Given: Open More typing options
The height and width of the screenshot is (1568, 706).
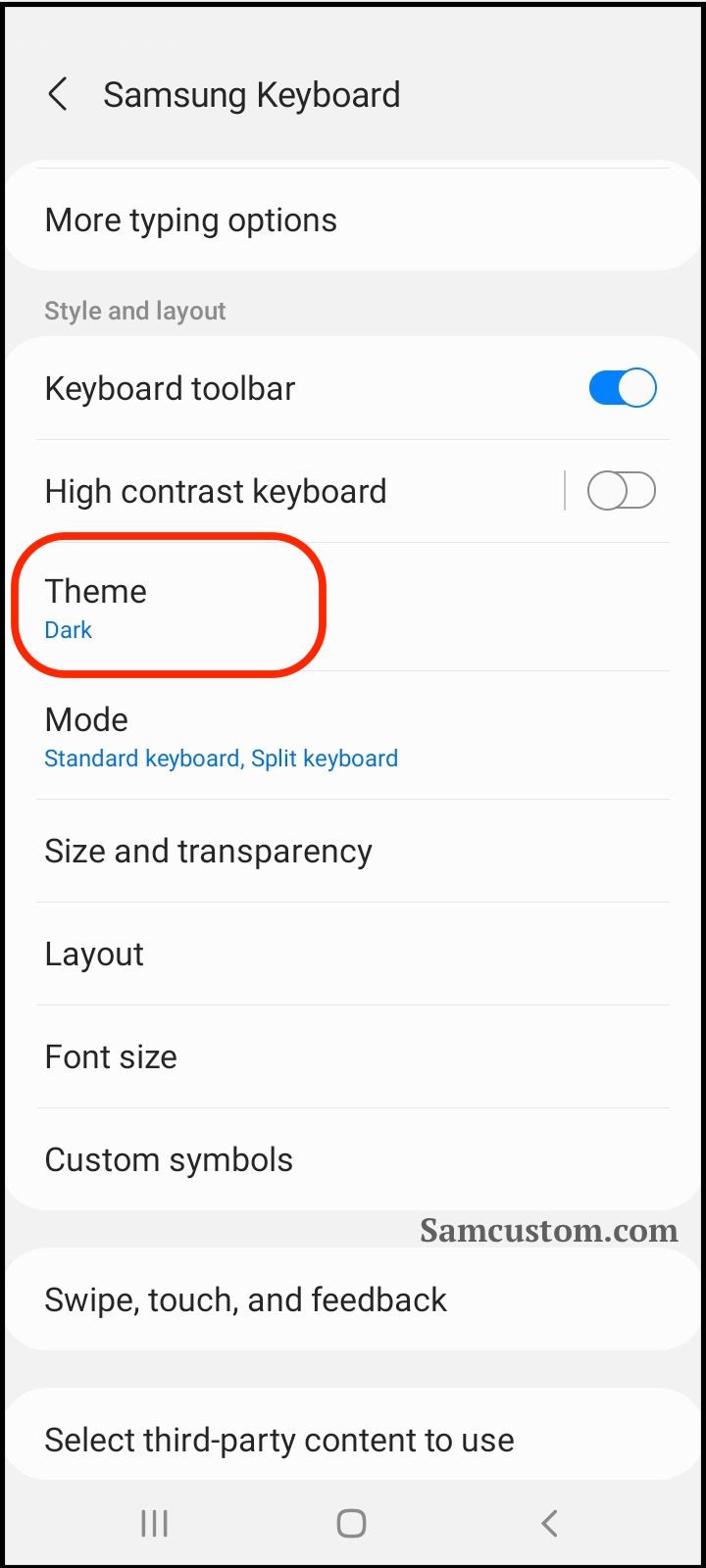Looking at the screenshot, I should click(x=353, y=220).
